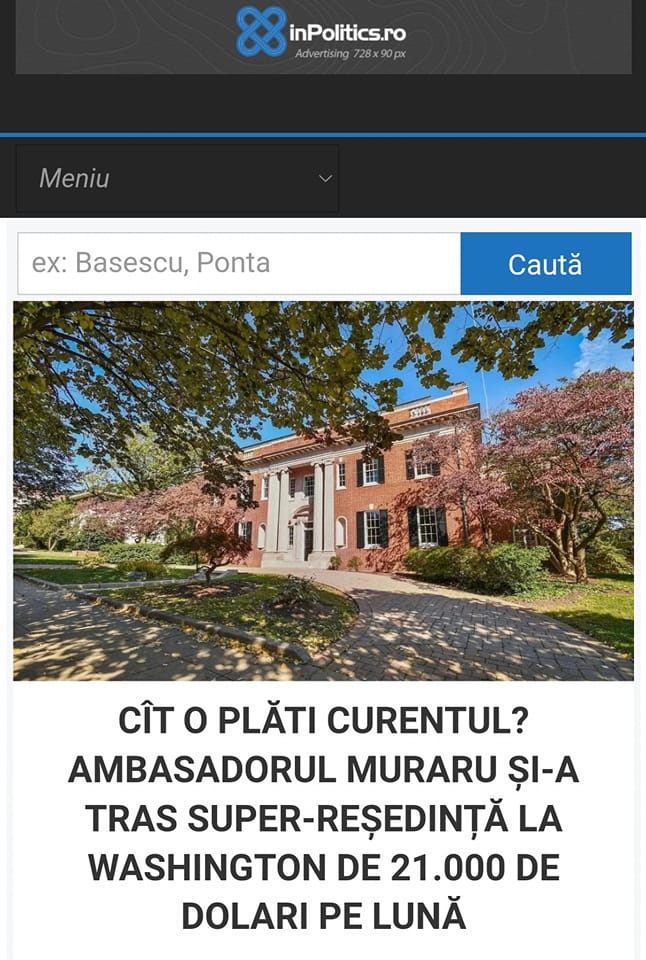Open the article image of the Washington residence
646x960 pixels.
(x=323, y=490)
